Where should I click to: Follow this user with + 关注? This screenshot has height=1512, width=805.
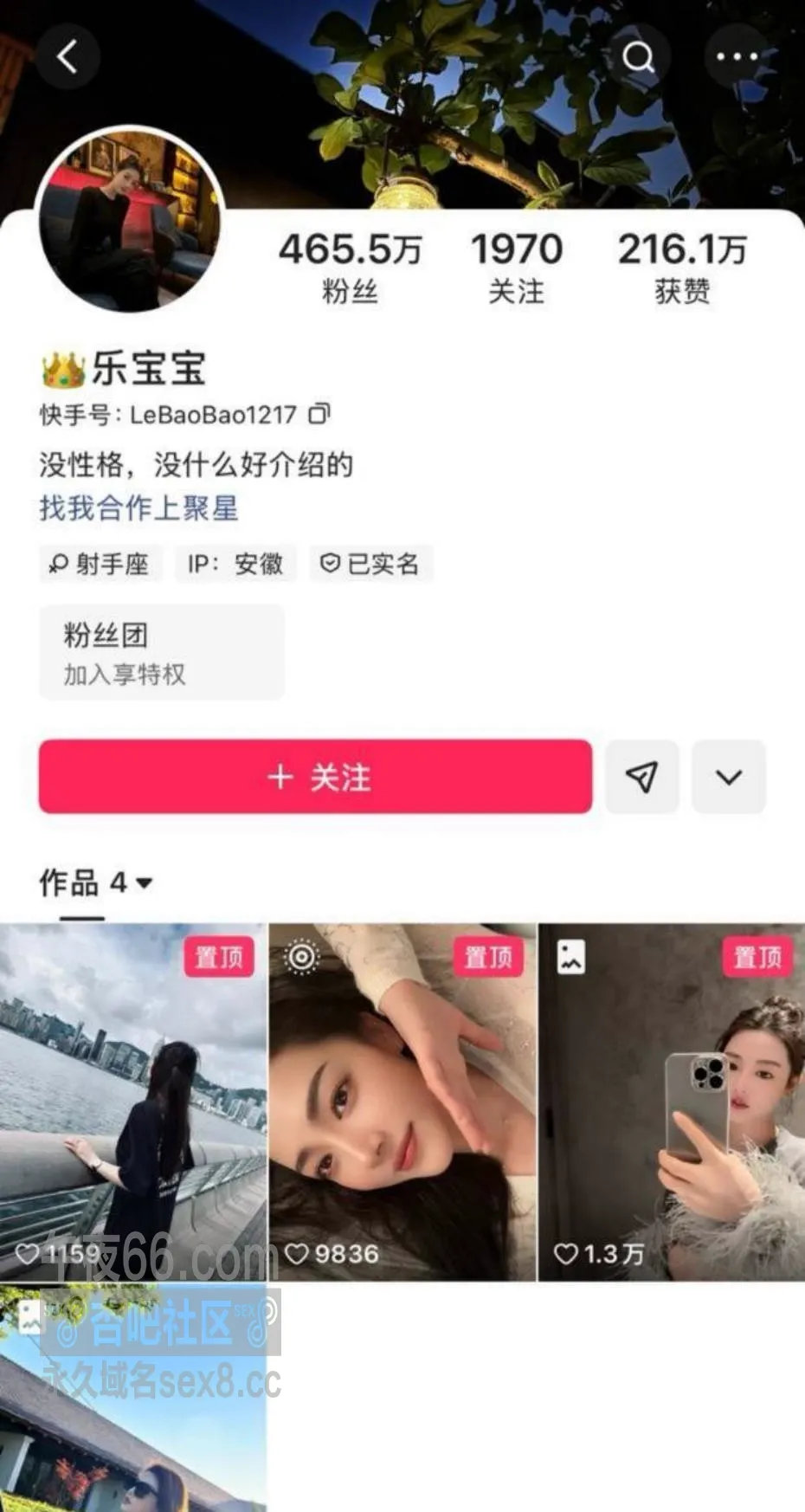click(315, 777)
